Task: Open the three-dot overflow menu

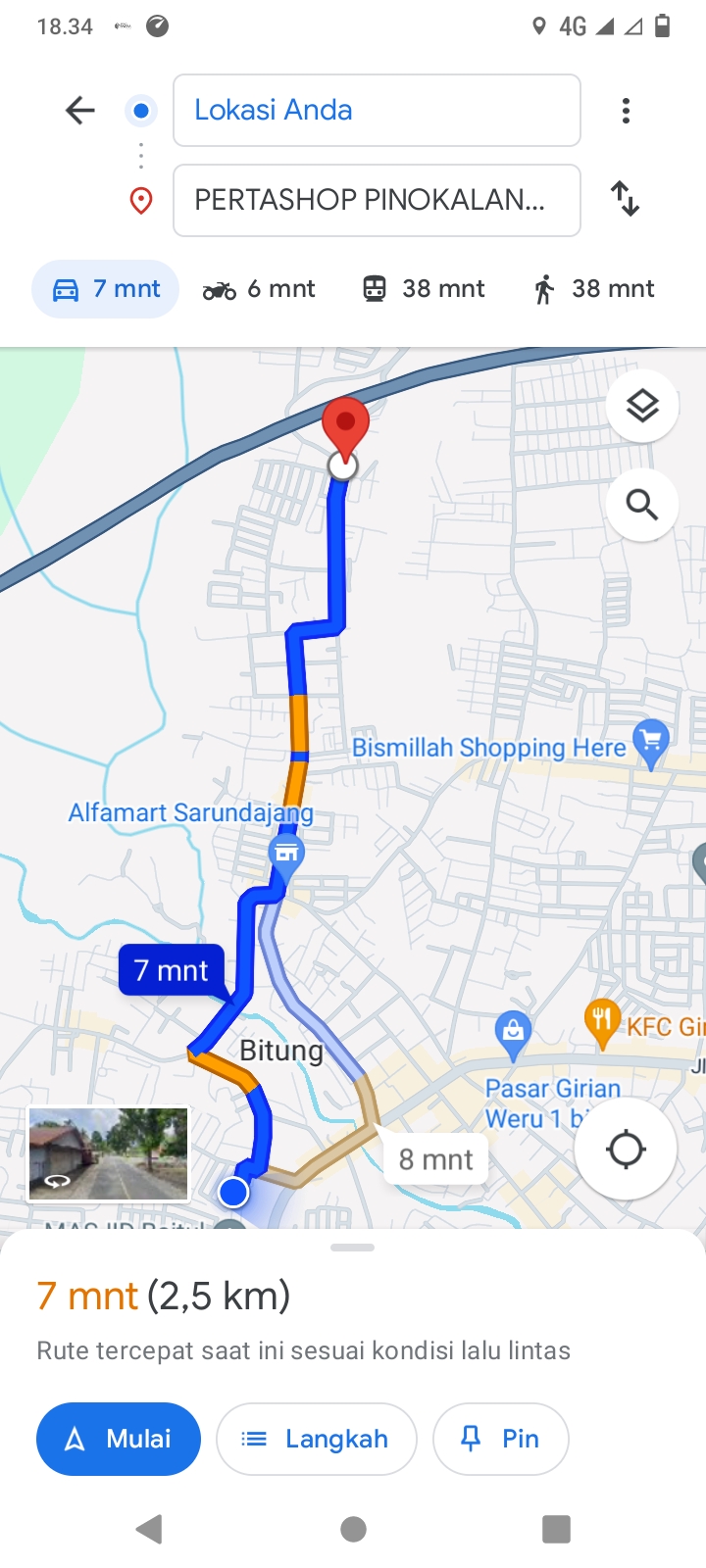Action: click(x=626, y=111)
